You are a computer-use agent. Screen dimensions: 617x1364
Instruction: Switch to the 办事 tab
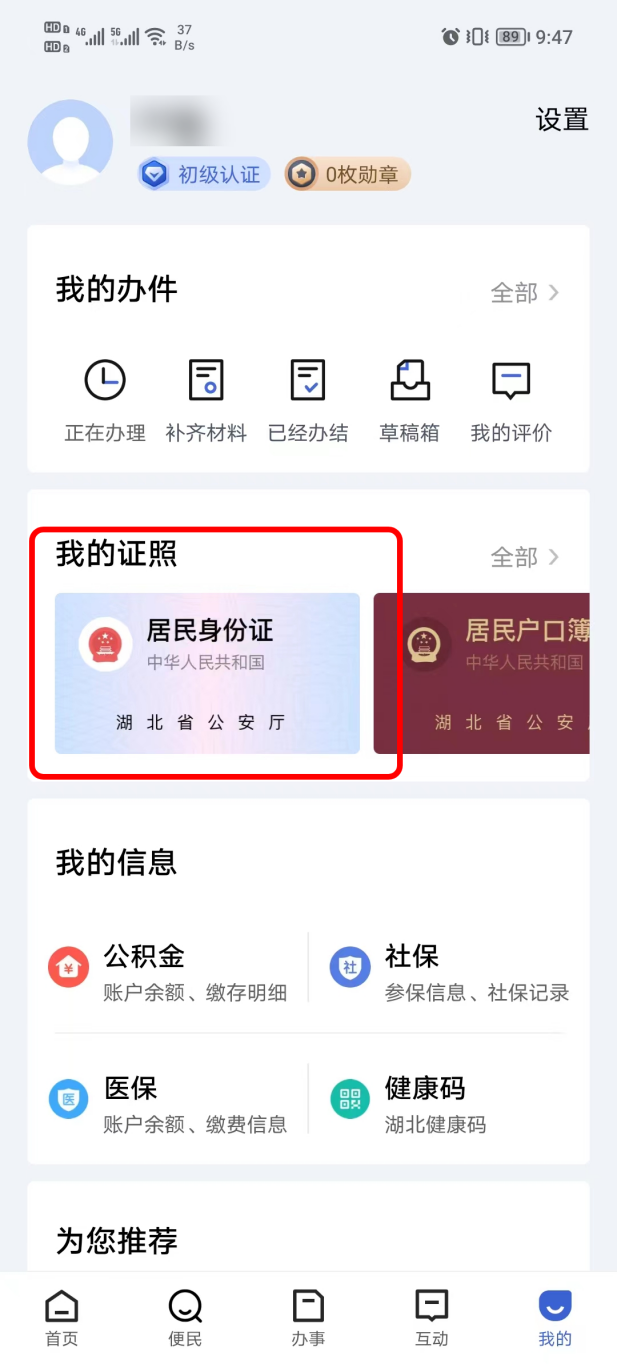(x=308, y=1318)
